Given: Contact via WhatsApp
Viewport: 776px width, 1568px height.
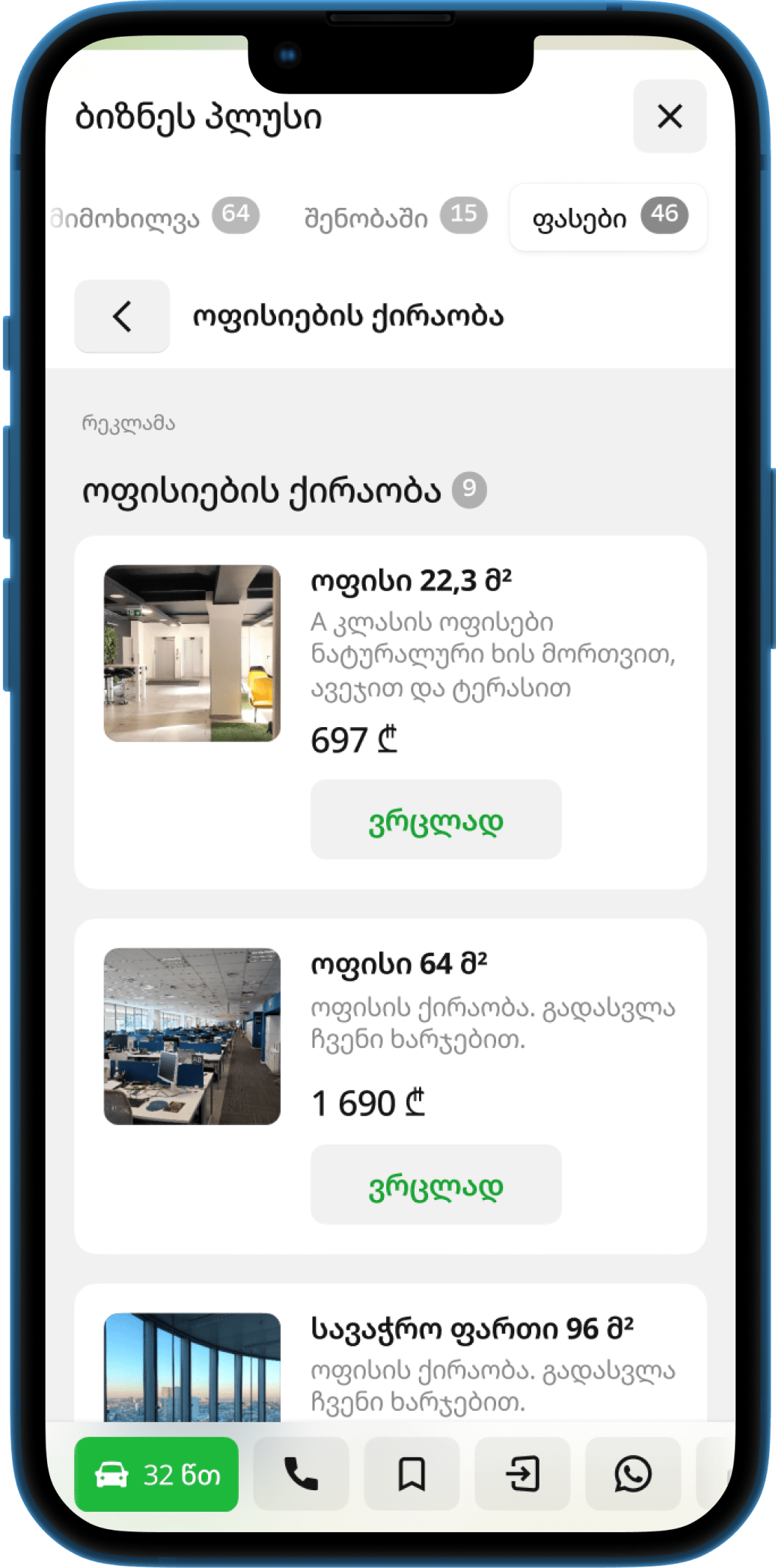Looking at the screenshot, I should pyautogui.click(x=633, y=1474).
